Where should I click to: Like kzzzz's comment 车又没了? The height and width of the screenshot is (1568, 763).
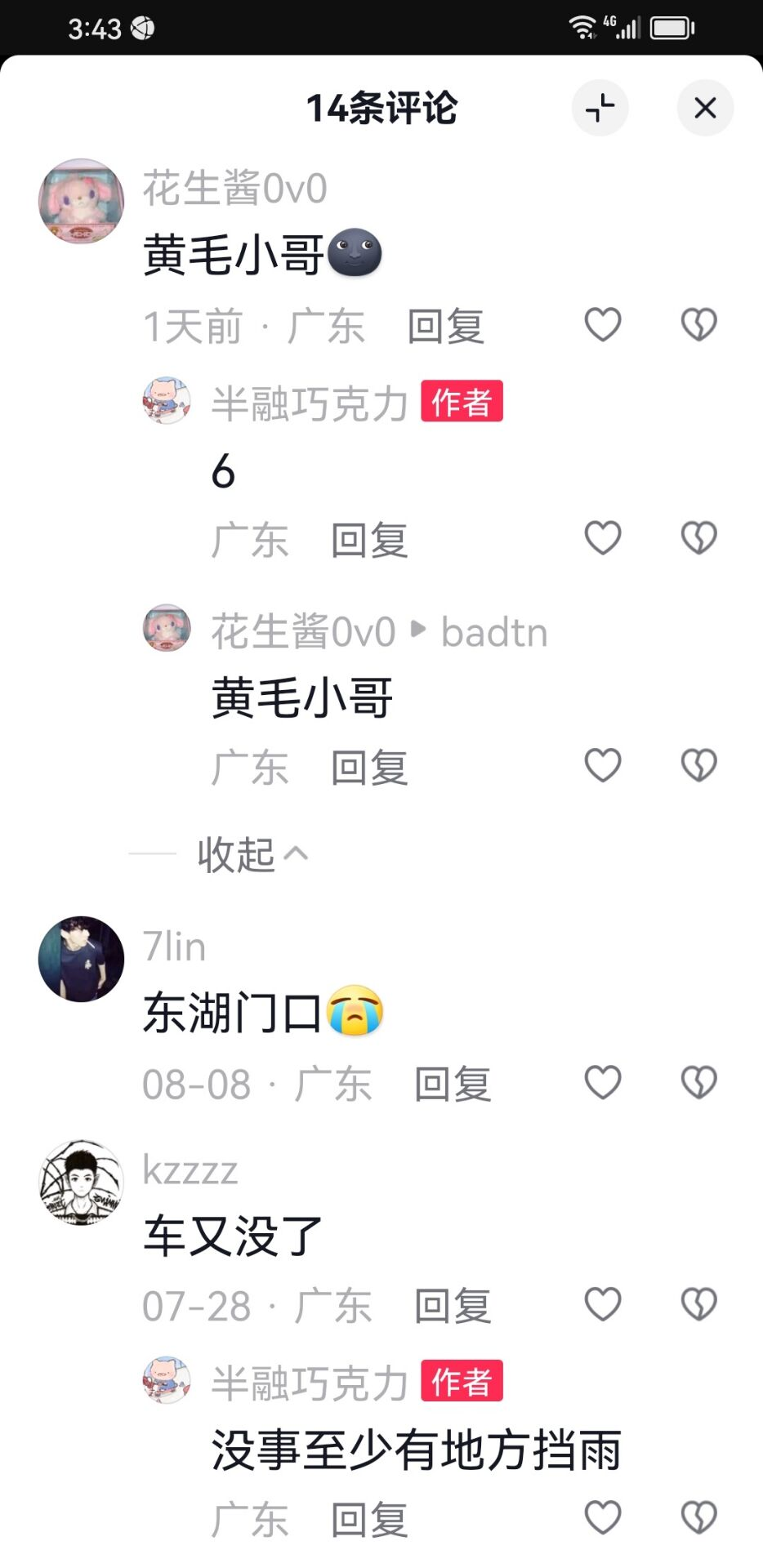[603, 1304]
